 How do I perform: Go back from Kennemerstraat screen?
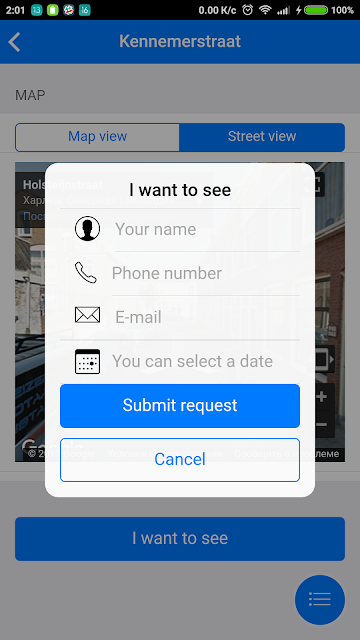14,42
